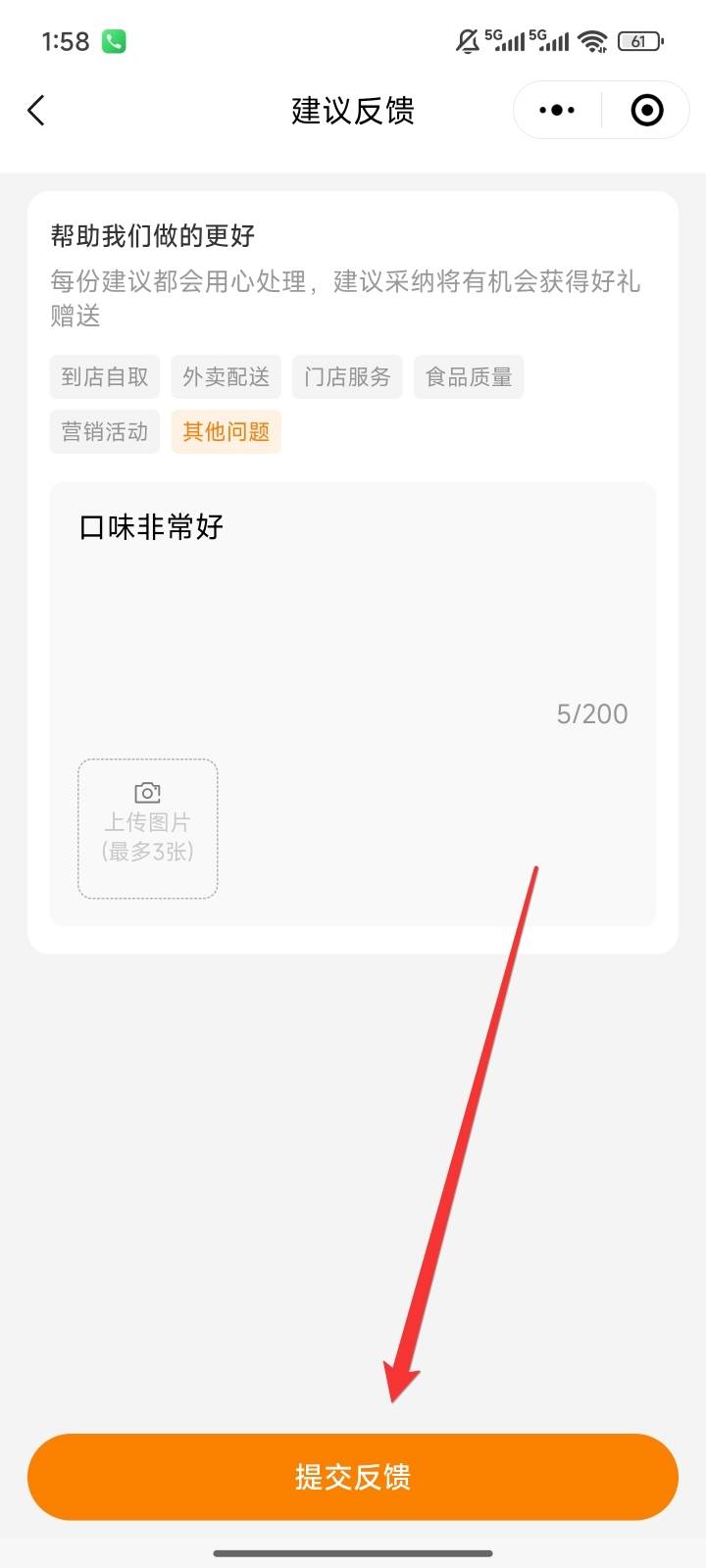Viewport: 706px width, 1568px height.
Task: Deselect the 其他问题 tag
Action: (x=227, y=432)
